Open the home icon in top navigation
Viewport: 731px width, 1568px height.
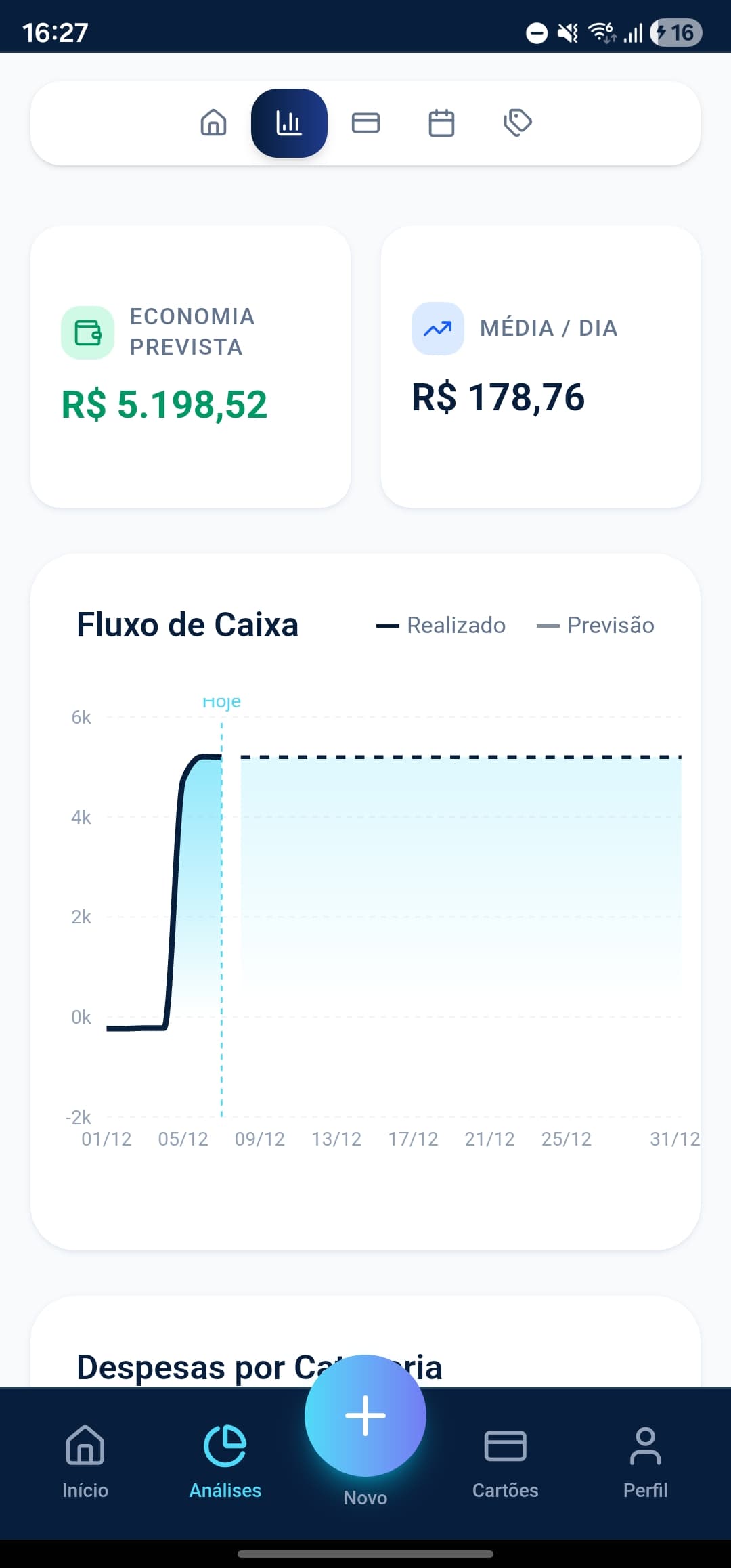click(213, 123)
